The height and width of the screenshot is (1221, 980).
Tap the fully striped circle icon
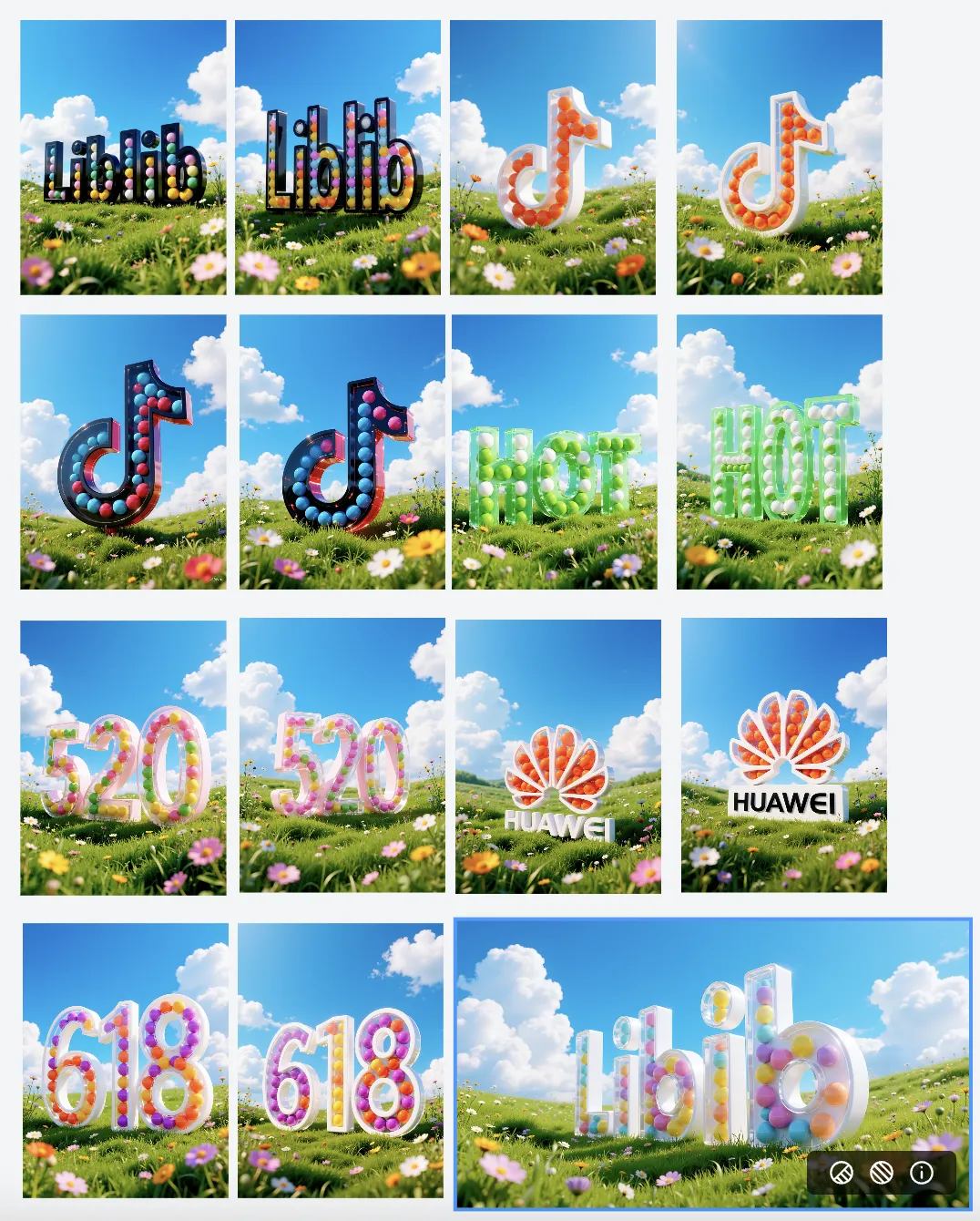882,1173
